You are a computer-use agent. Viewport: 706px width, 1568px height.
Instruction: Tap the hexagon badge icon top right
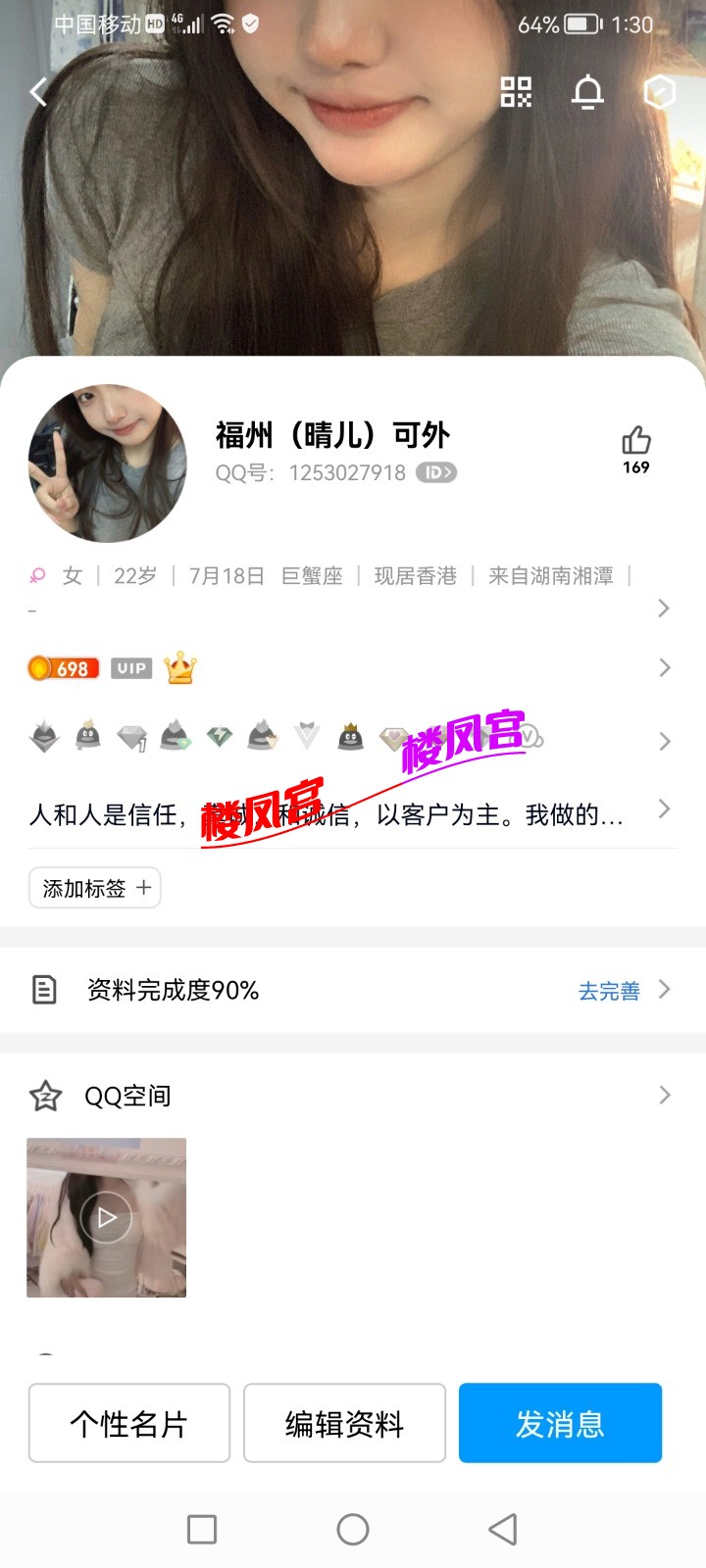coord(661,92)
